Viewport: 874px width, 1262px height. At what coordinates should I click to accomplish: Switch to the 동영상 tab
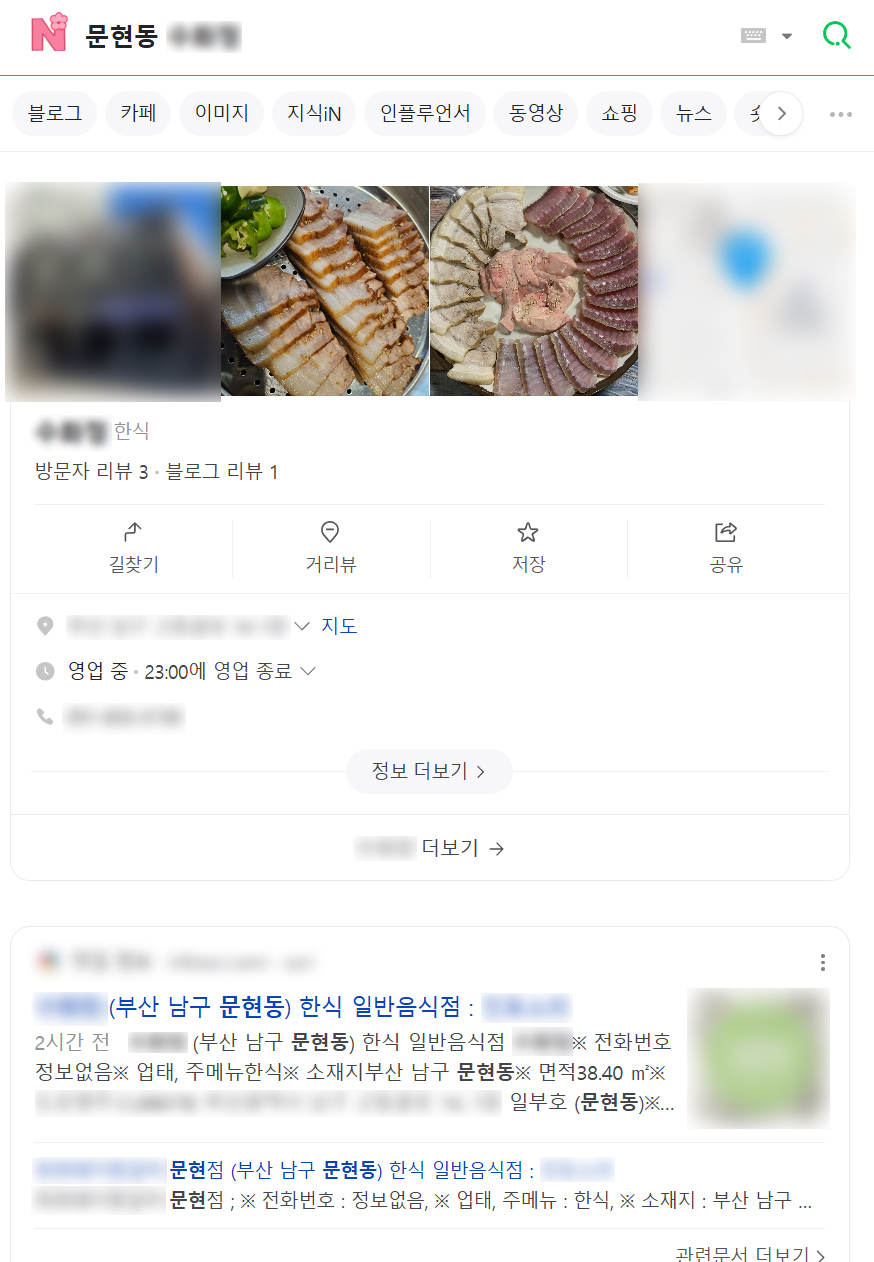536,113
